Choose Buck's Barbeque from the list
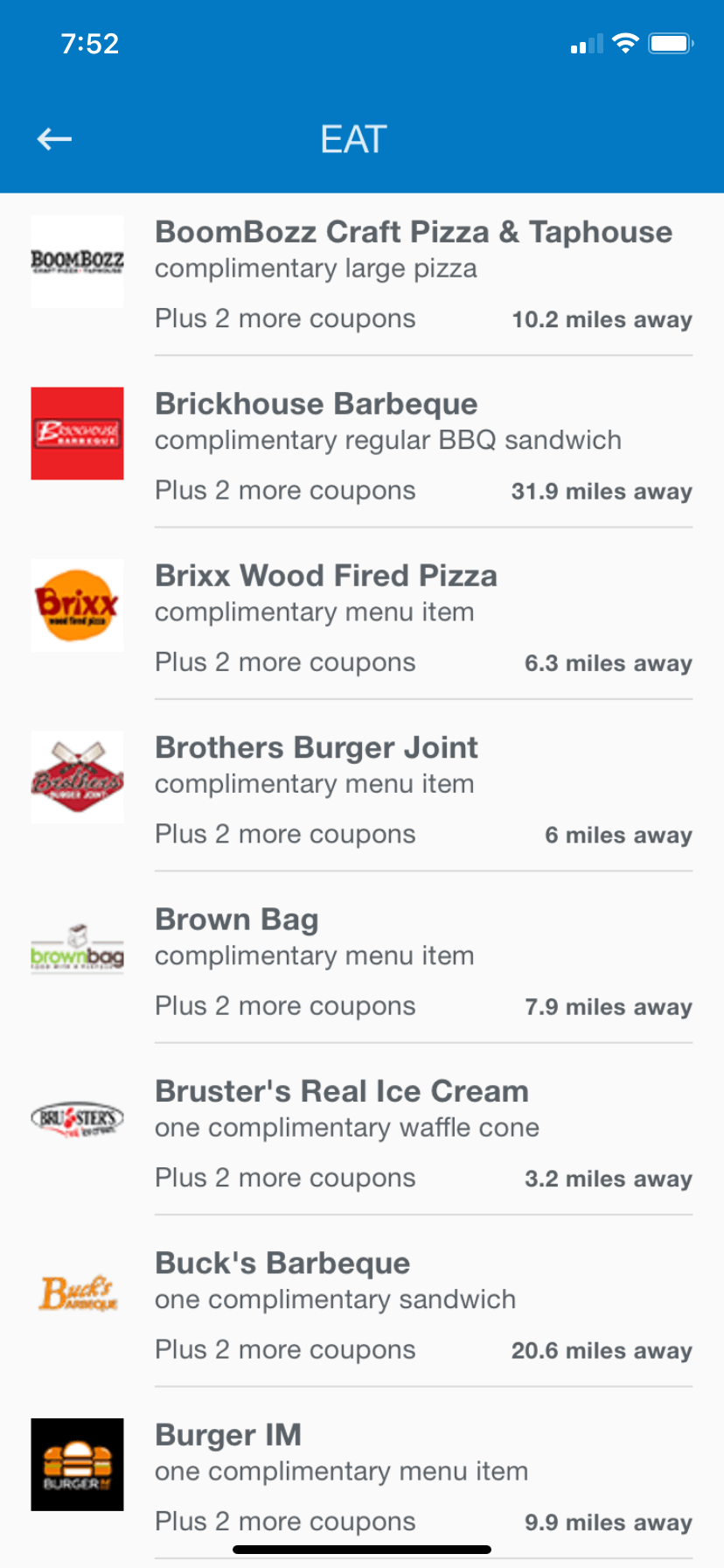724x1568 pixels. coord(282,1263)
